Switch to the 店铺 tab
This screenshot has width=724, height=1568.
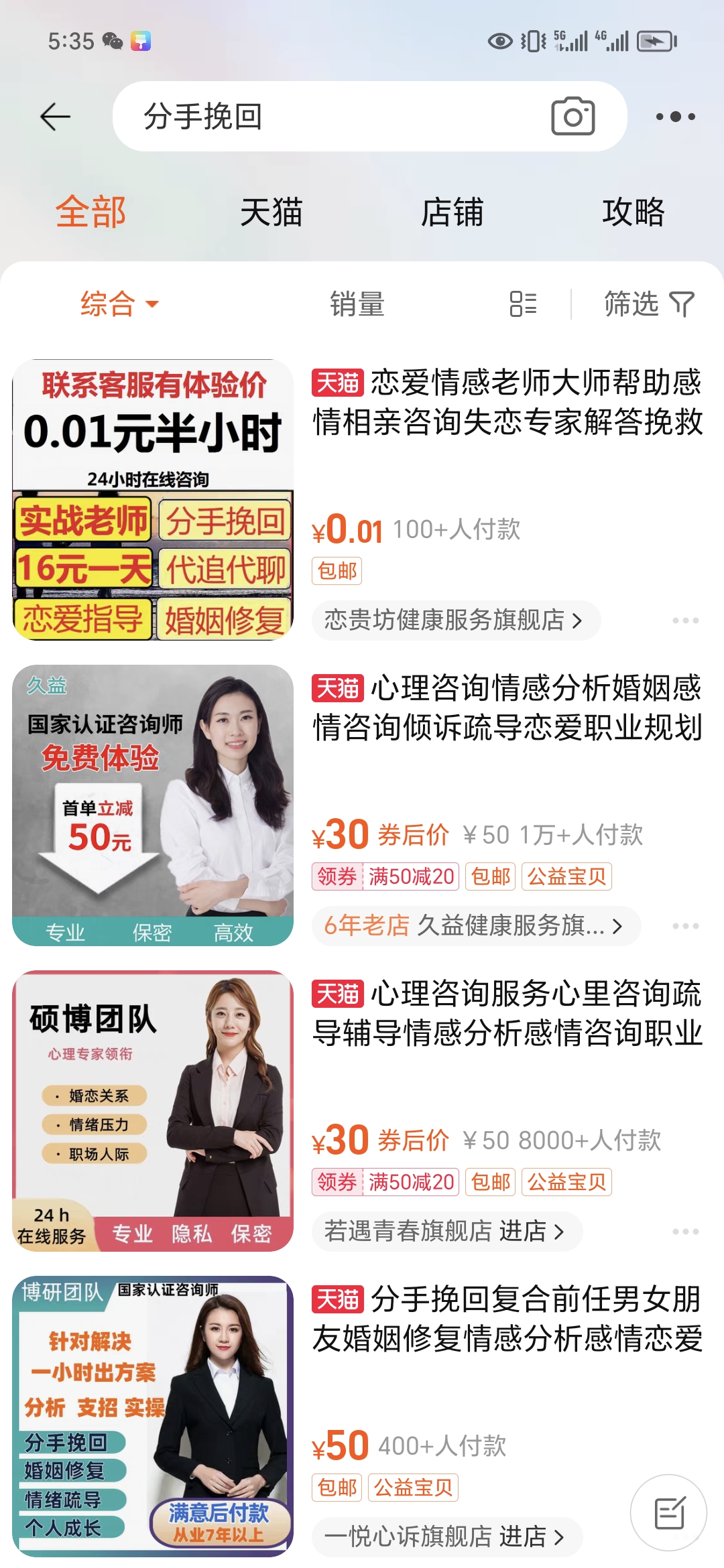click(x=452, y=212)
